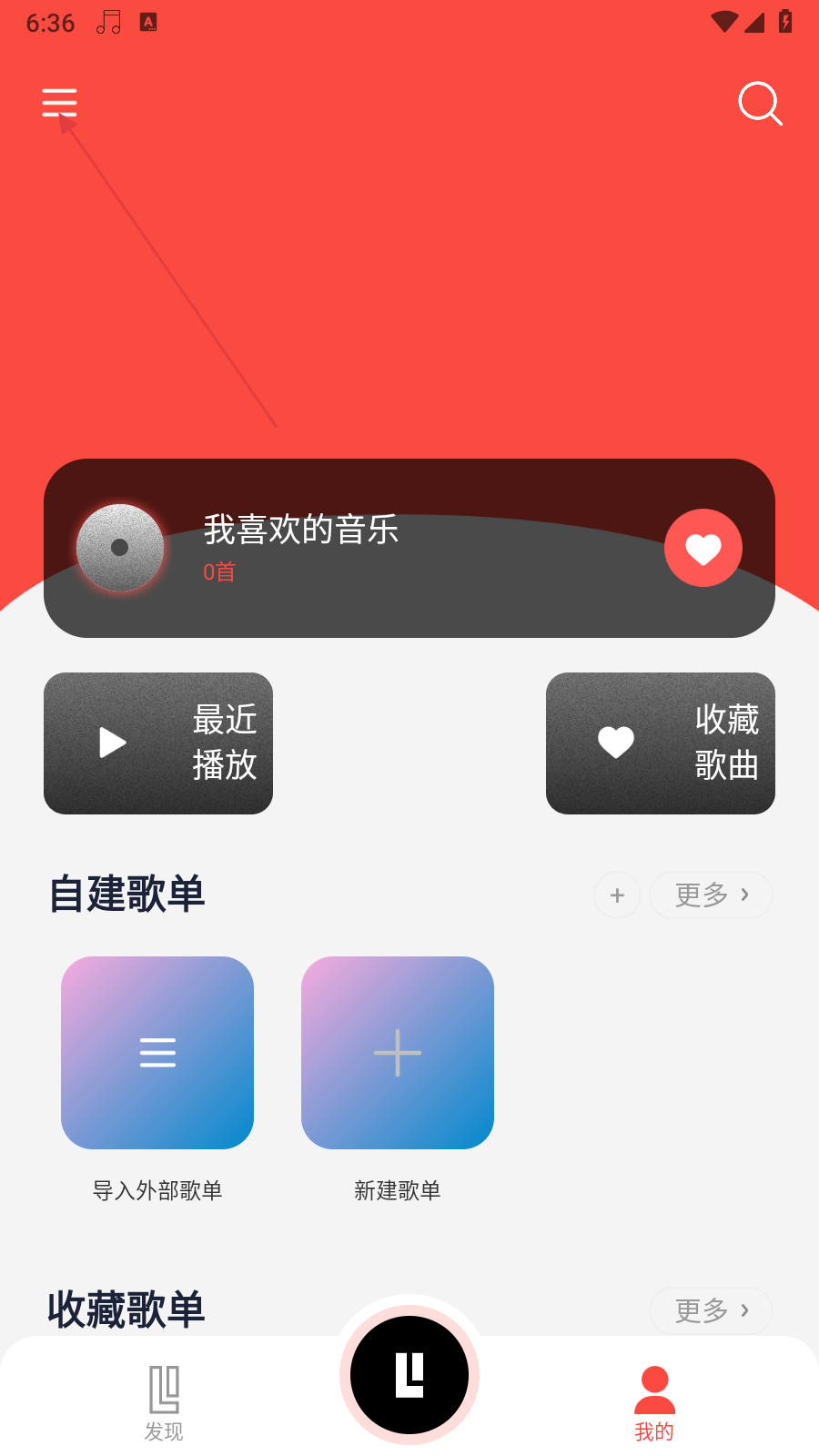
Task: Open the search icon
Action: click(x=760, y=103)
